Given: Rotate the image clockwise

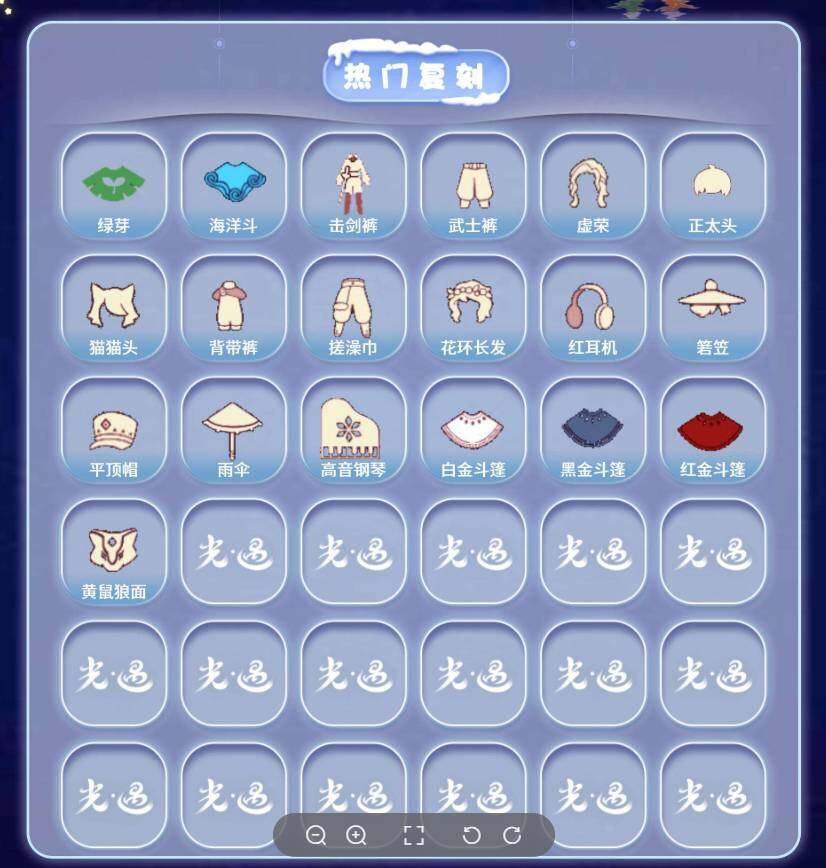Looking at the screenshot, I should point(512,835).
